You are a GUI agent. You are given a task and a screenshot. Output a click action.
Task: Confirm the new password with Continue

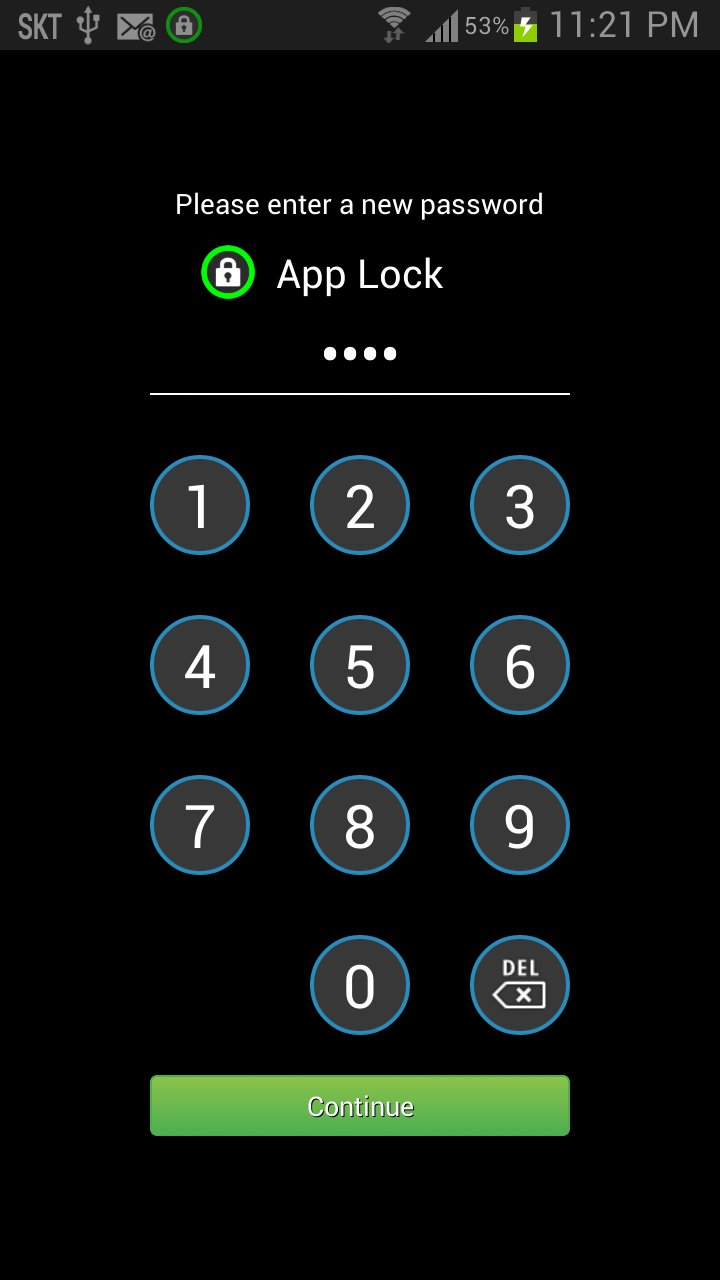360,1106
